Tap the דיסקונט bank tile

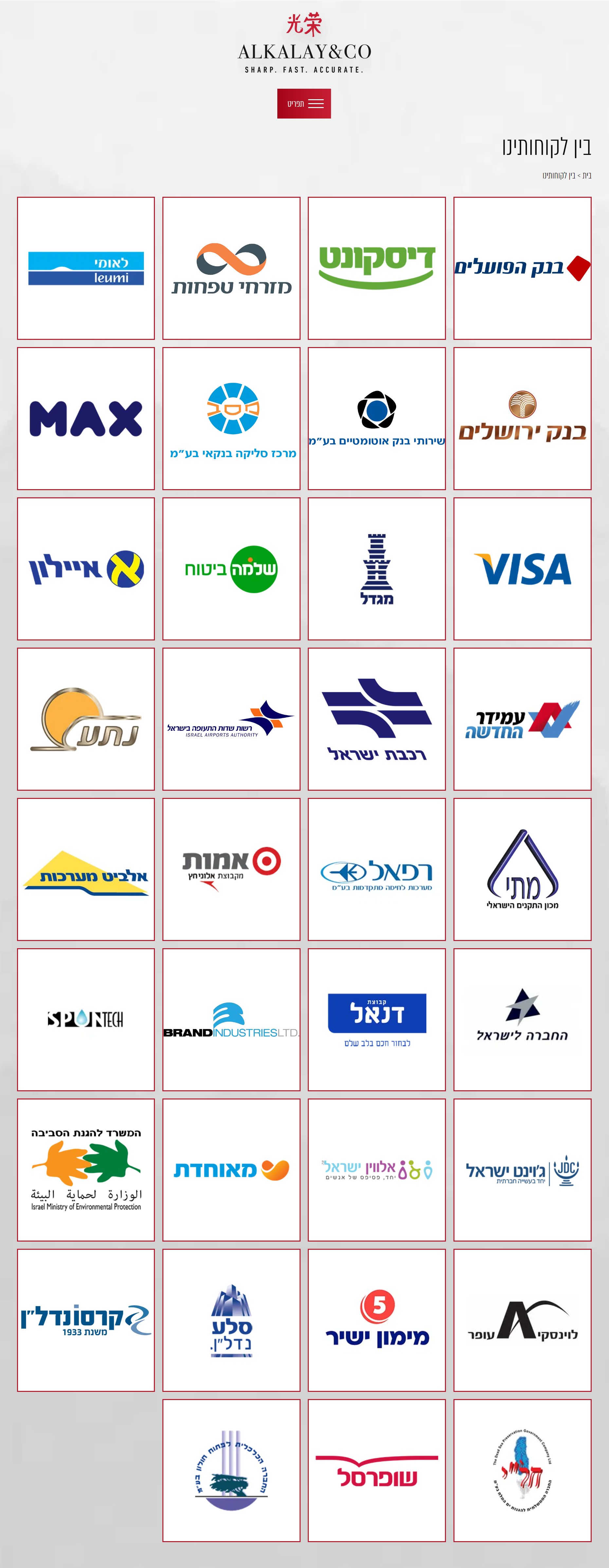[x=376, y=268]
